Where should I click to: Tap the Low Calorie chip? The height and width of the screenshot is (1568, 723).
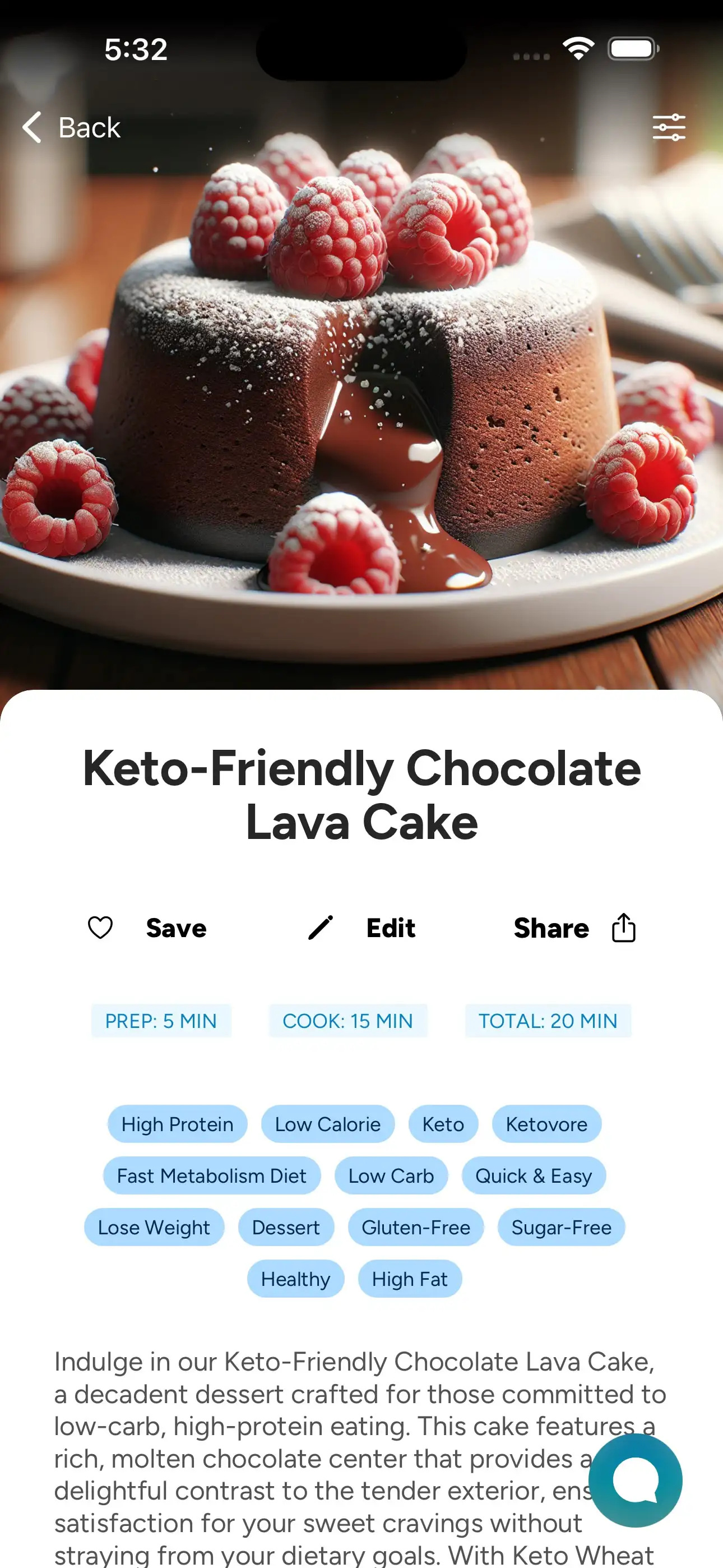coord(327,1124)
